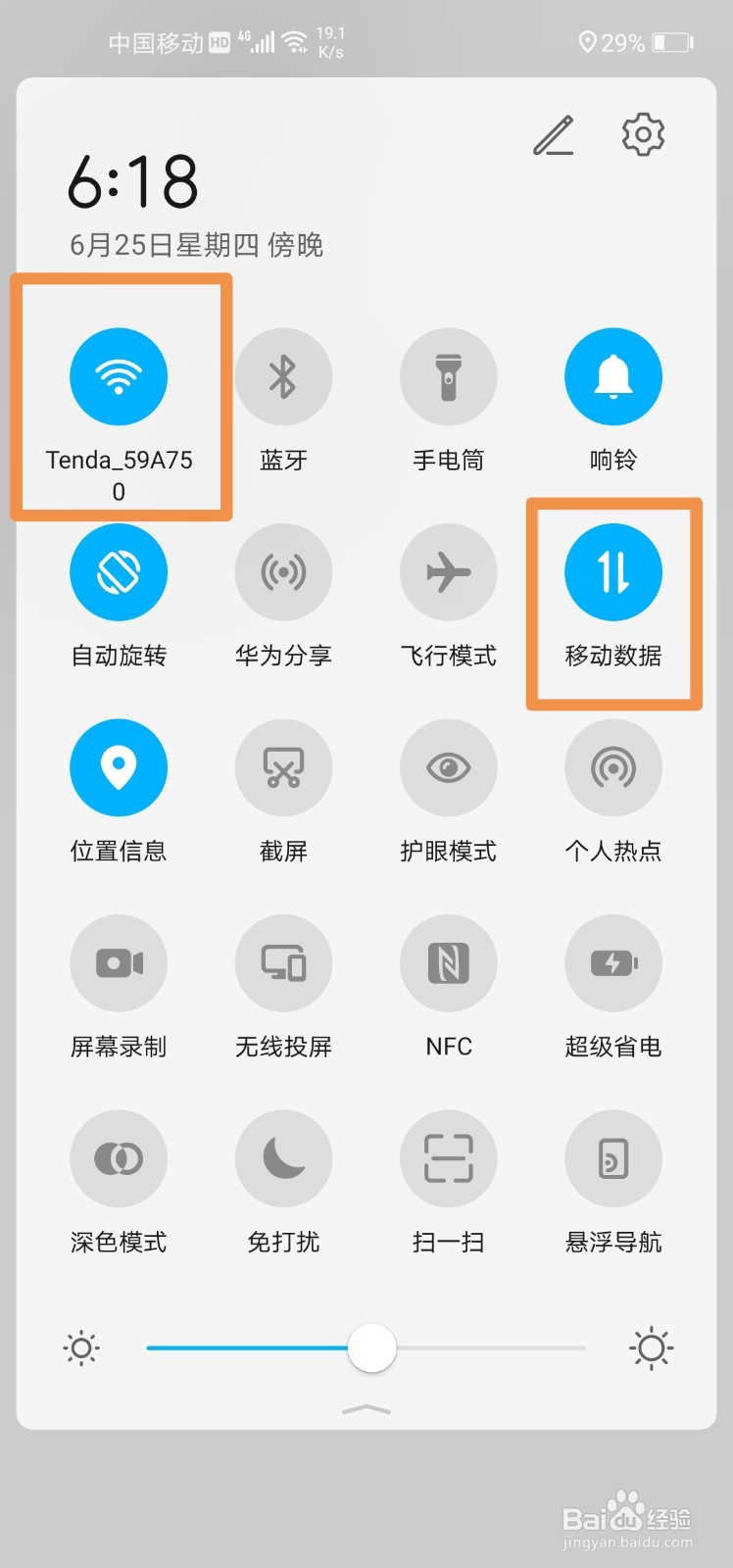Enable NFC
This screenshot has height=1568, width=733.
pos(449,963)
